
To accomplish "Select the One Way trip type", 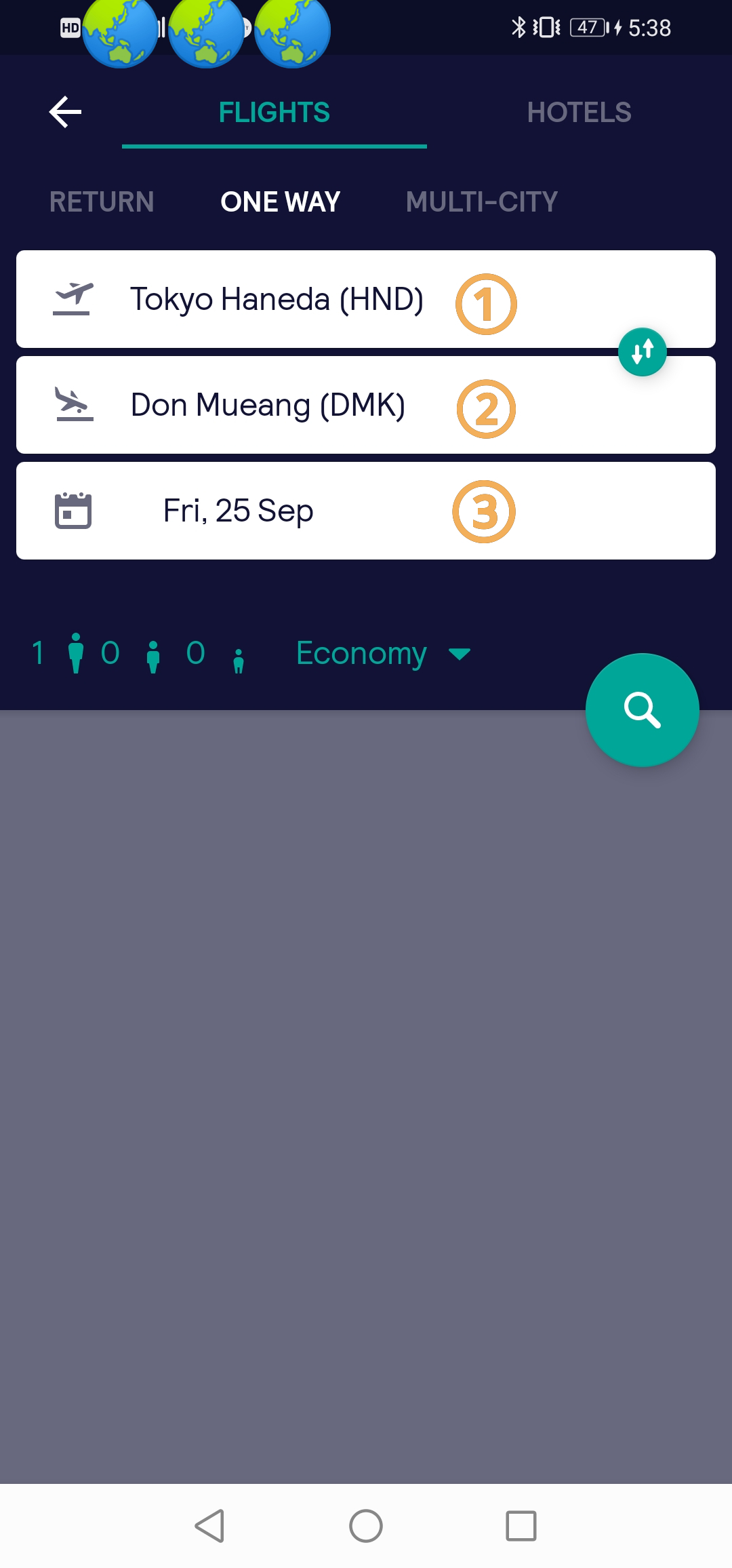I will tap(280, 202).
